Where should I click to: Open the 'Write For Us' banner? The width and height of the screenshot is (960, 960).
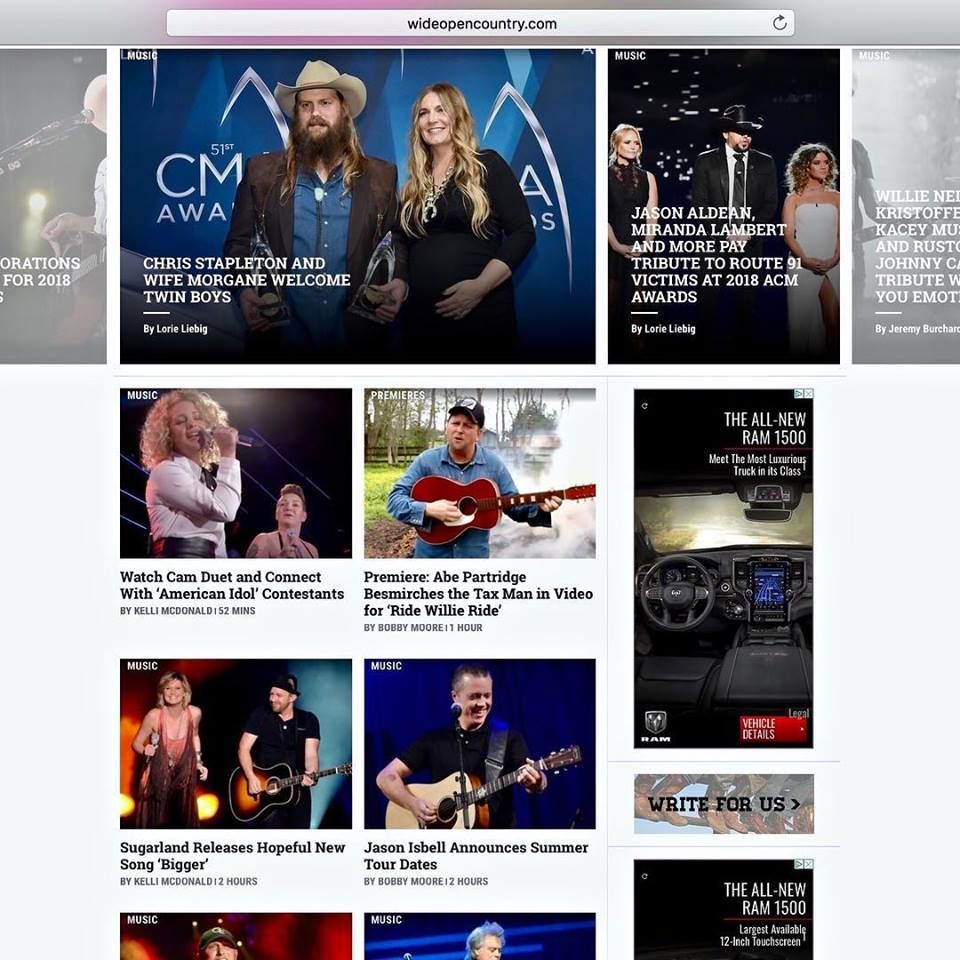(x=724, y=804)
